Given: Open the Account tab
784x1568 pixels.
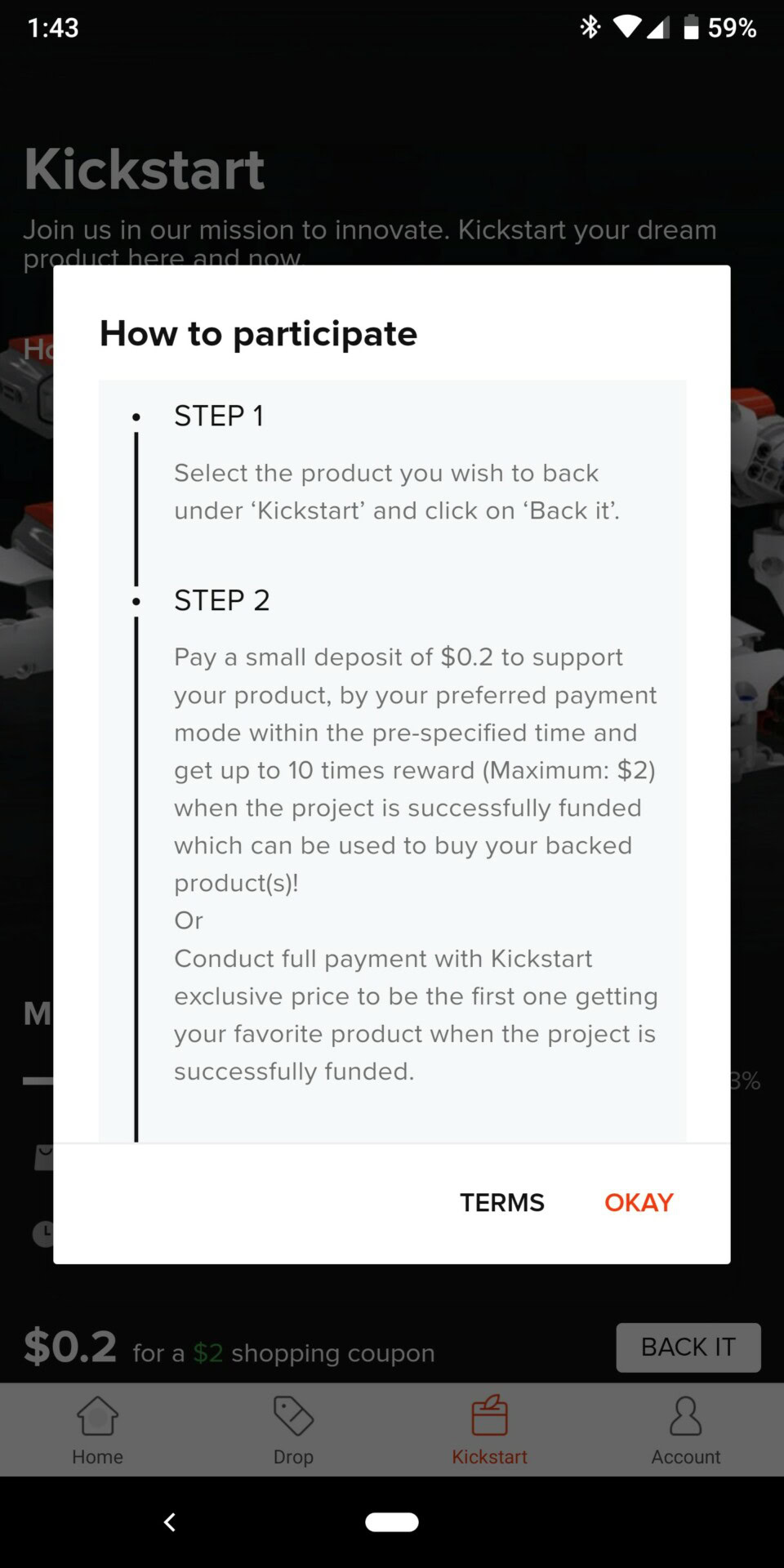Looking at the screenshot, I should [685, 1430].
